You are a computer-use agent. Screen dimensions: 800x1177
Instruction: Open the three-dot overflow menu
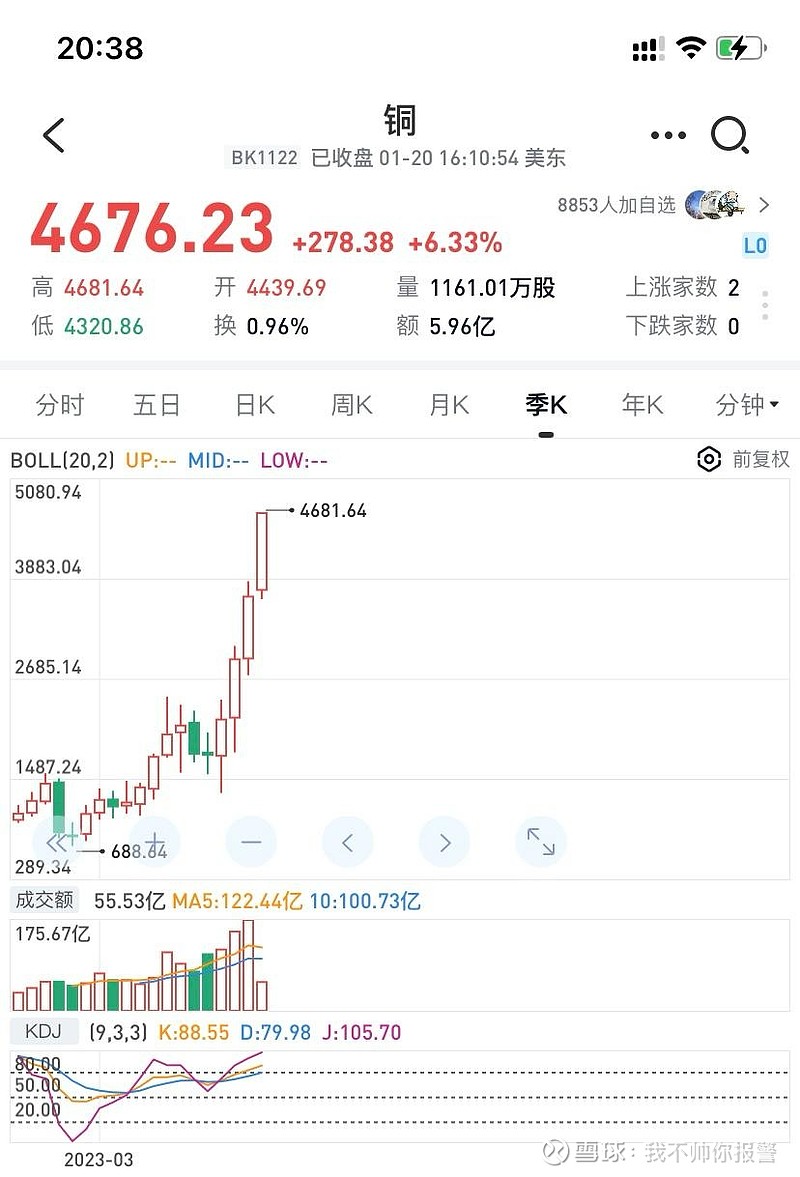668,136
